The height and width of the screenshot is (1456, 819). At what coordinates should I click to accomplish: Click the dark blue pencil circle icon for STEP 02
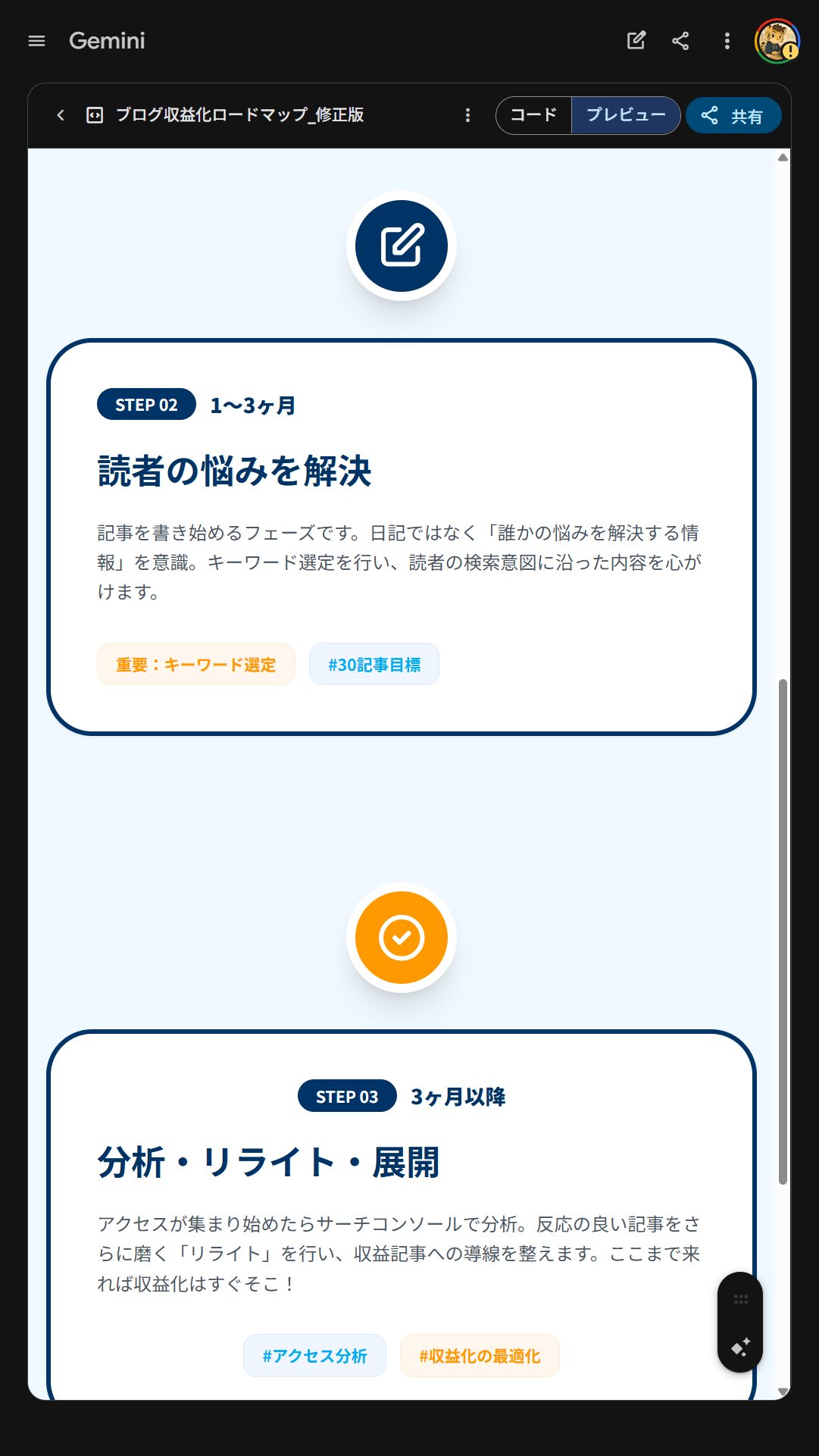point(402,246)
